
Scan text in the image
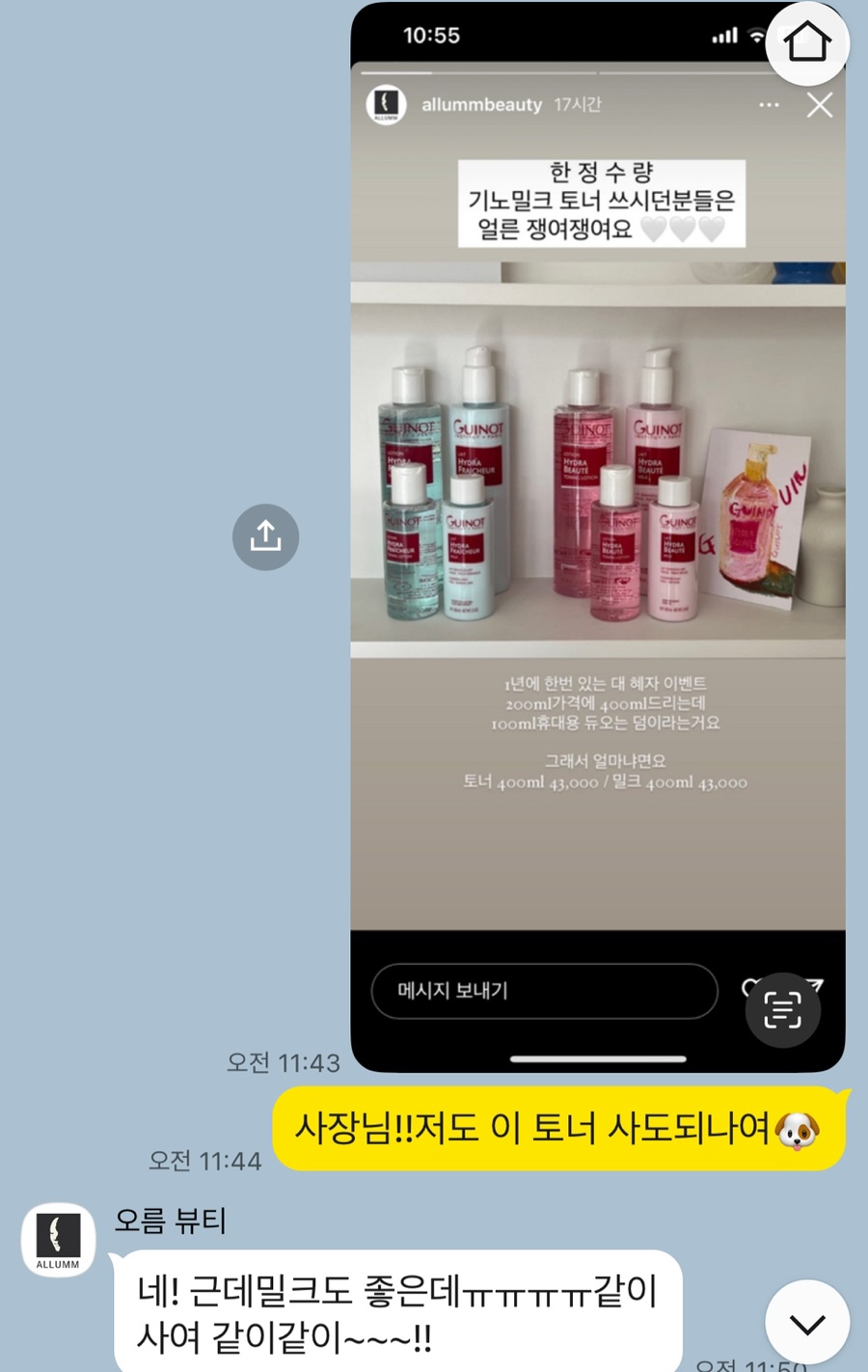[782, 1010]
